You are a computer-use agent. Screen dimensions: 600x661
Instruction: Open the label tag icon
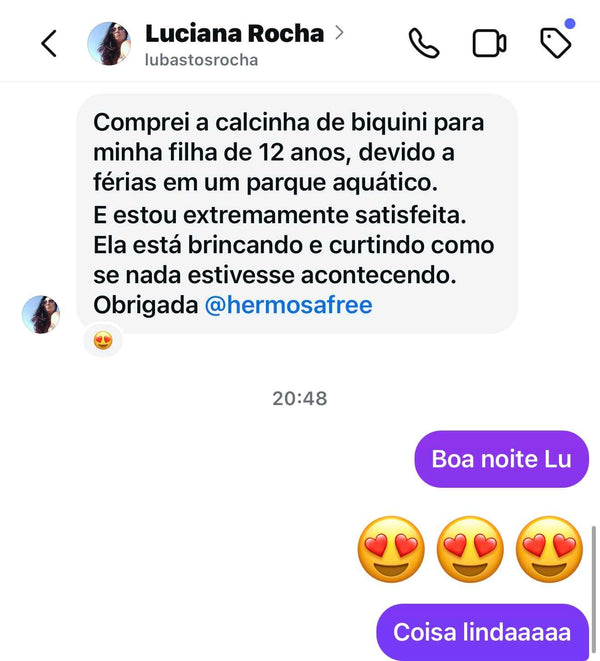[x=554, y=42]
